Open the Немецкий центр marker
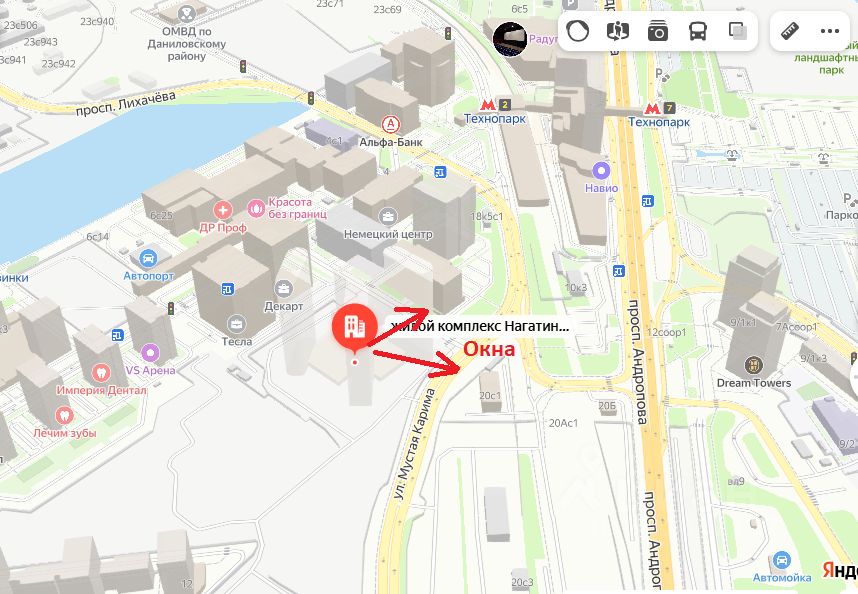858x594 pixels. click(388, 216)
